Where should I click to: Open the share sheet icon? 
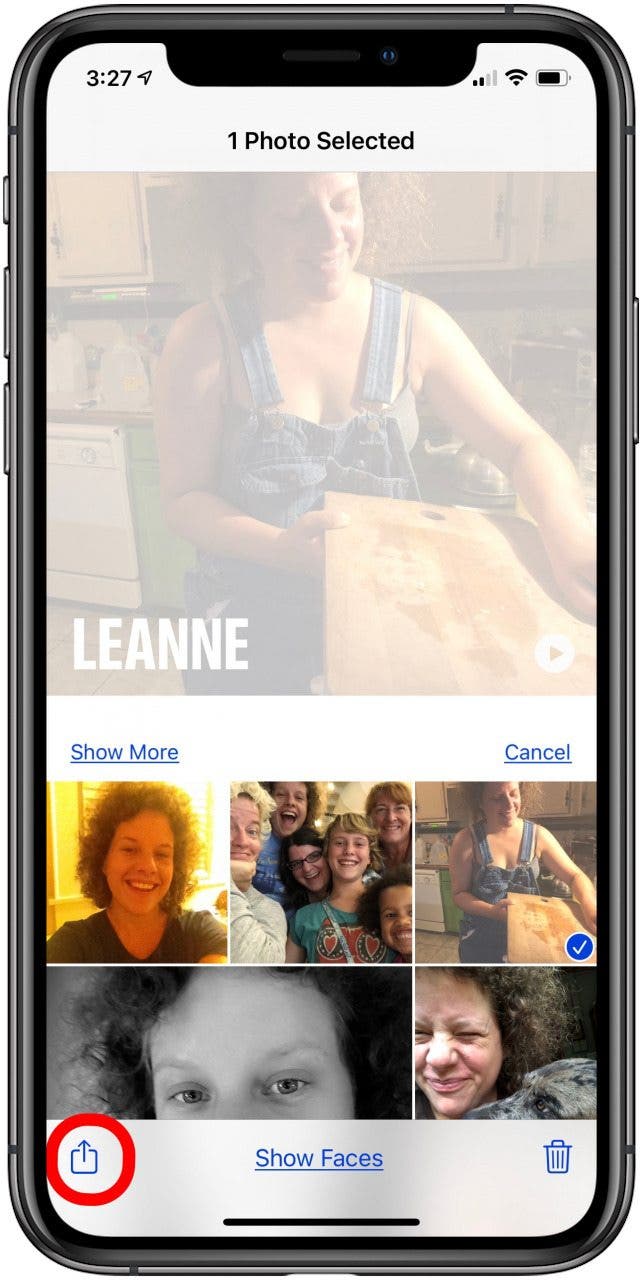coord(86,1157)
